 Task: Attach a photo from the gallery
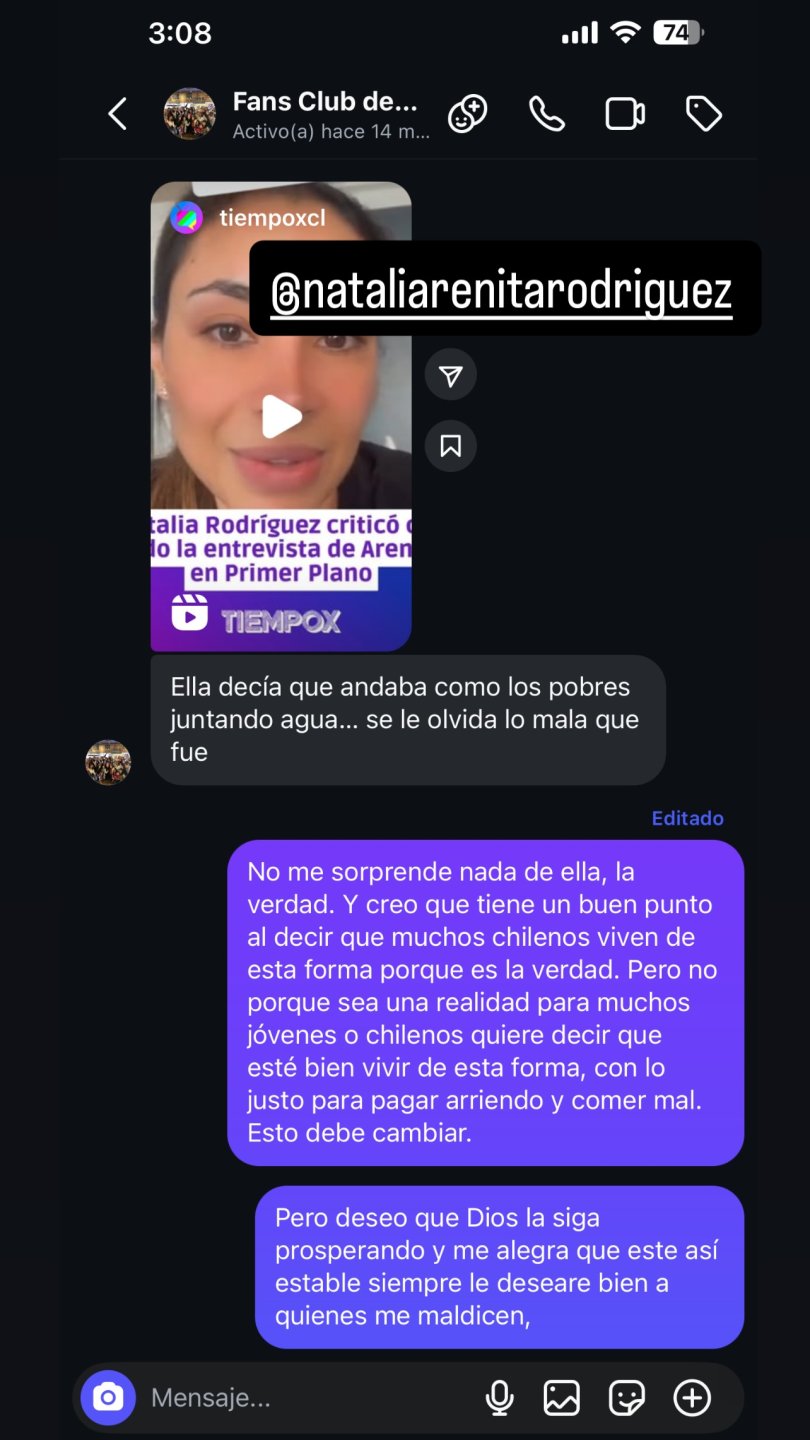click(x=562, y=1397)
